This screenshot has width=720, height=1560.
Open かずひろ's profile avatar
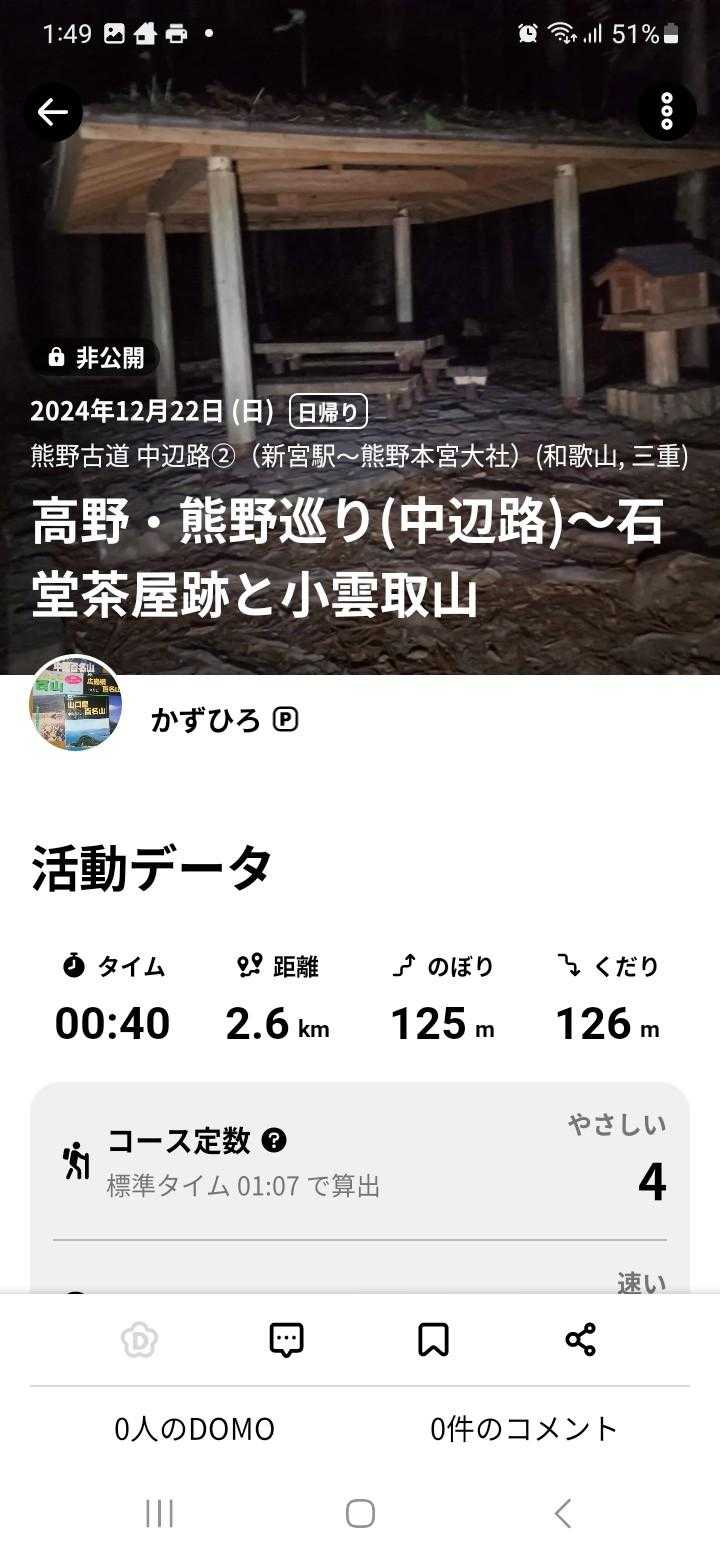(x=76, y=703)
